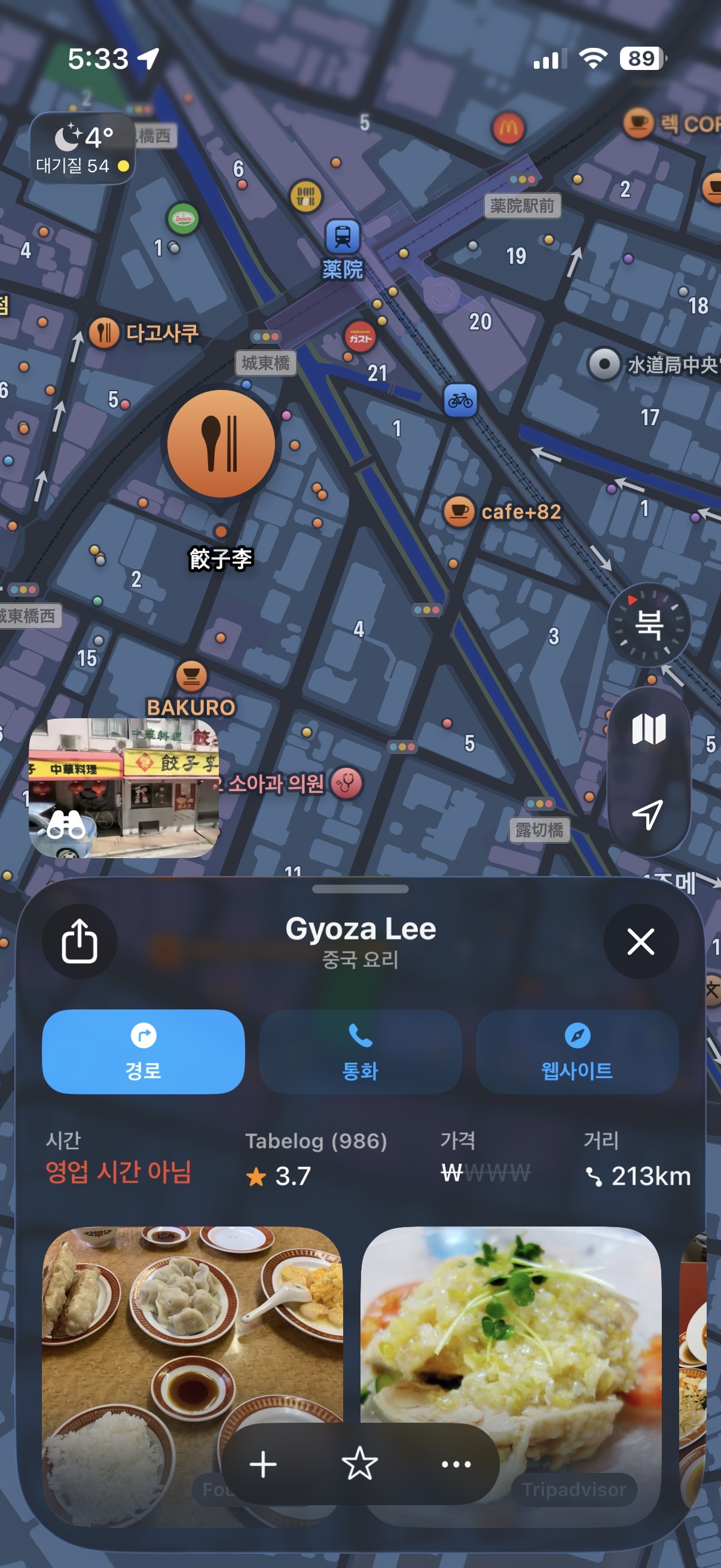
Task: Reset map orientation using the 북 compass
Action: tap(649, 624)
